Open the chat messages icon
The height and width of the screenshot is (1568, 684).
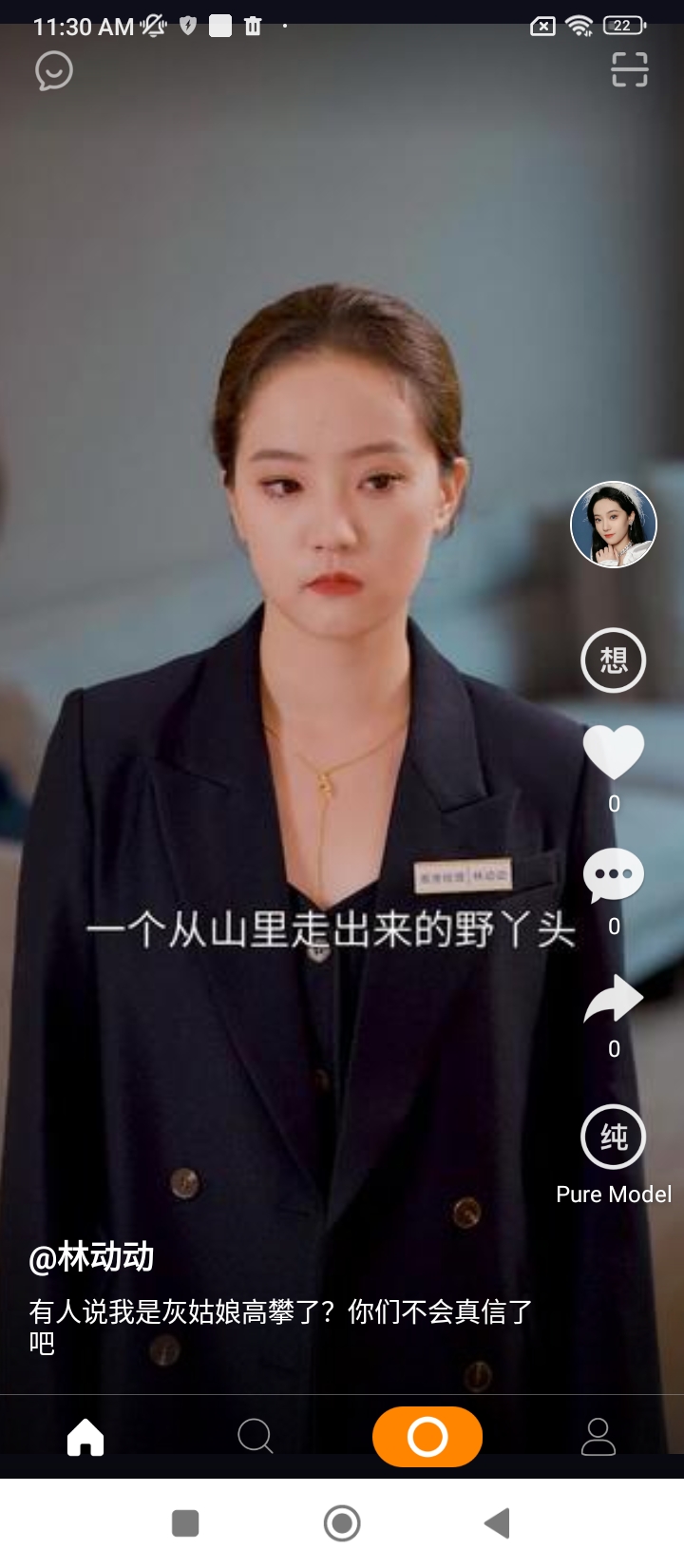(54, 71)
